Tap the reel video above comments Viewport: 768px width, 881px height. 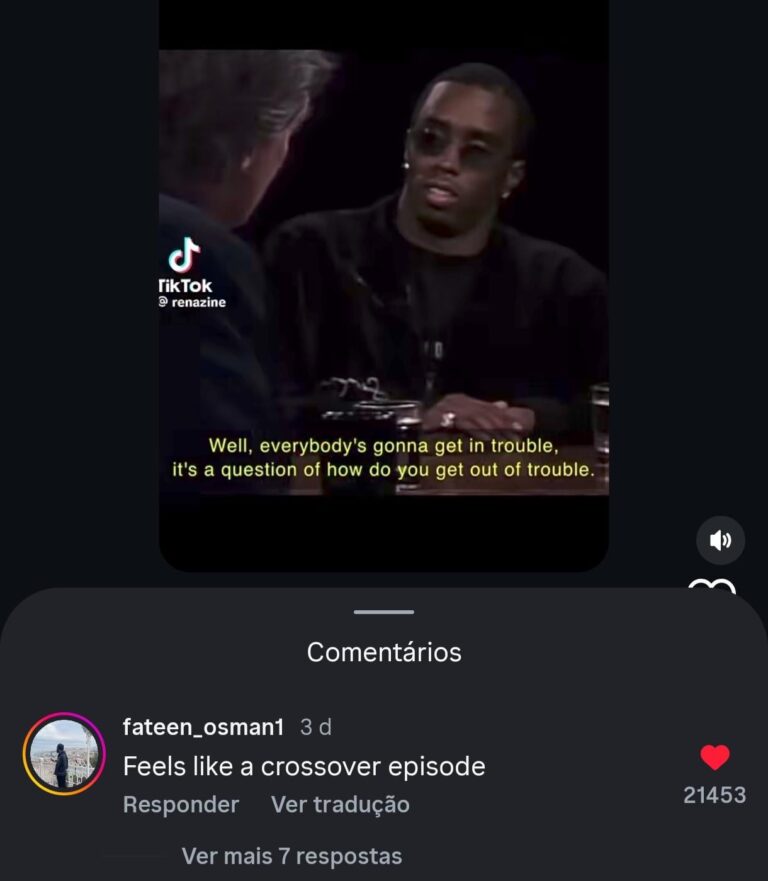point(383,280)
